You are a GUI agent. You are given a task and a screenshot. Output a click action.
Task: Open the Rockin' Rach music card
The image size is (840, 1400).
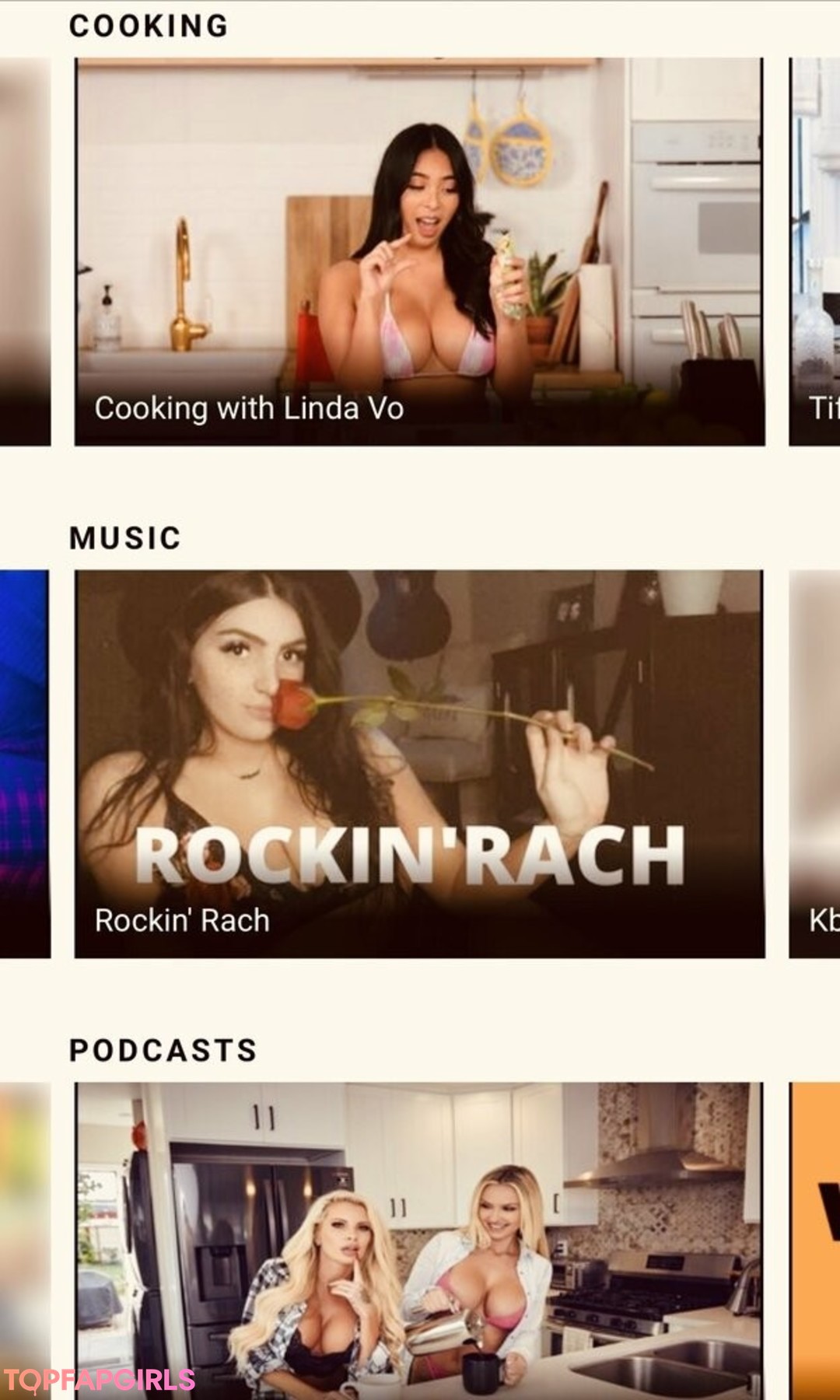point(419,764)
